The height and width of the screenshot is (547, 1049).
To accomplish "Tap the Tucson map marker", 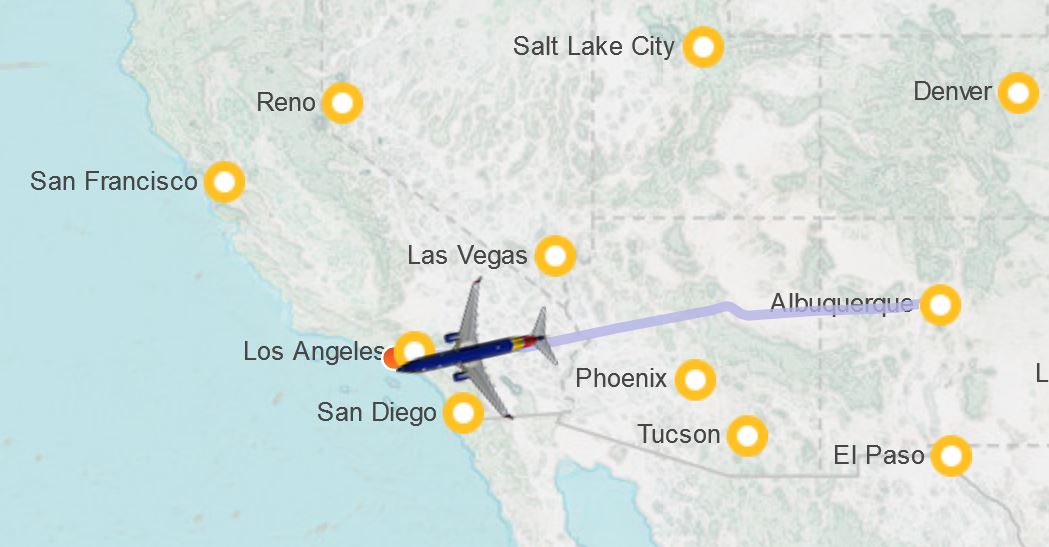I will tap(747, 436).
